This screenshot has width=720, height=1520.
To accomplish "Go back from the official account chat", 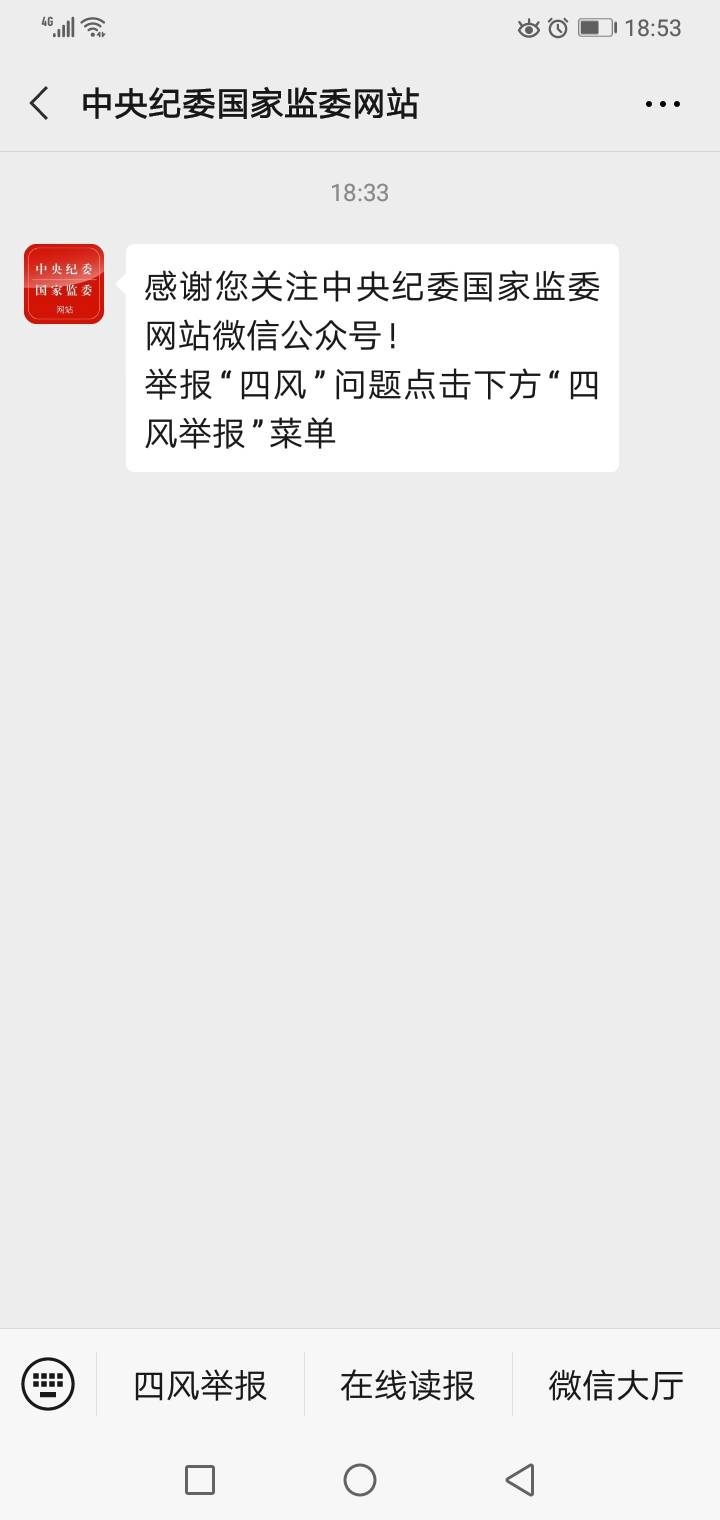I will point(40,104).
